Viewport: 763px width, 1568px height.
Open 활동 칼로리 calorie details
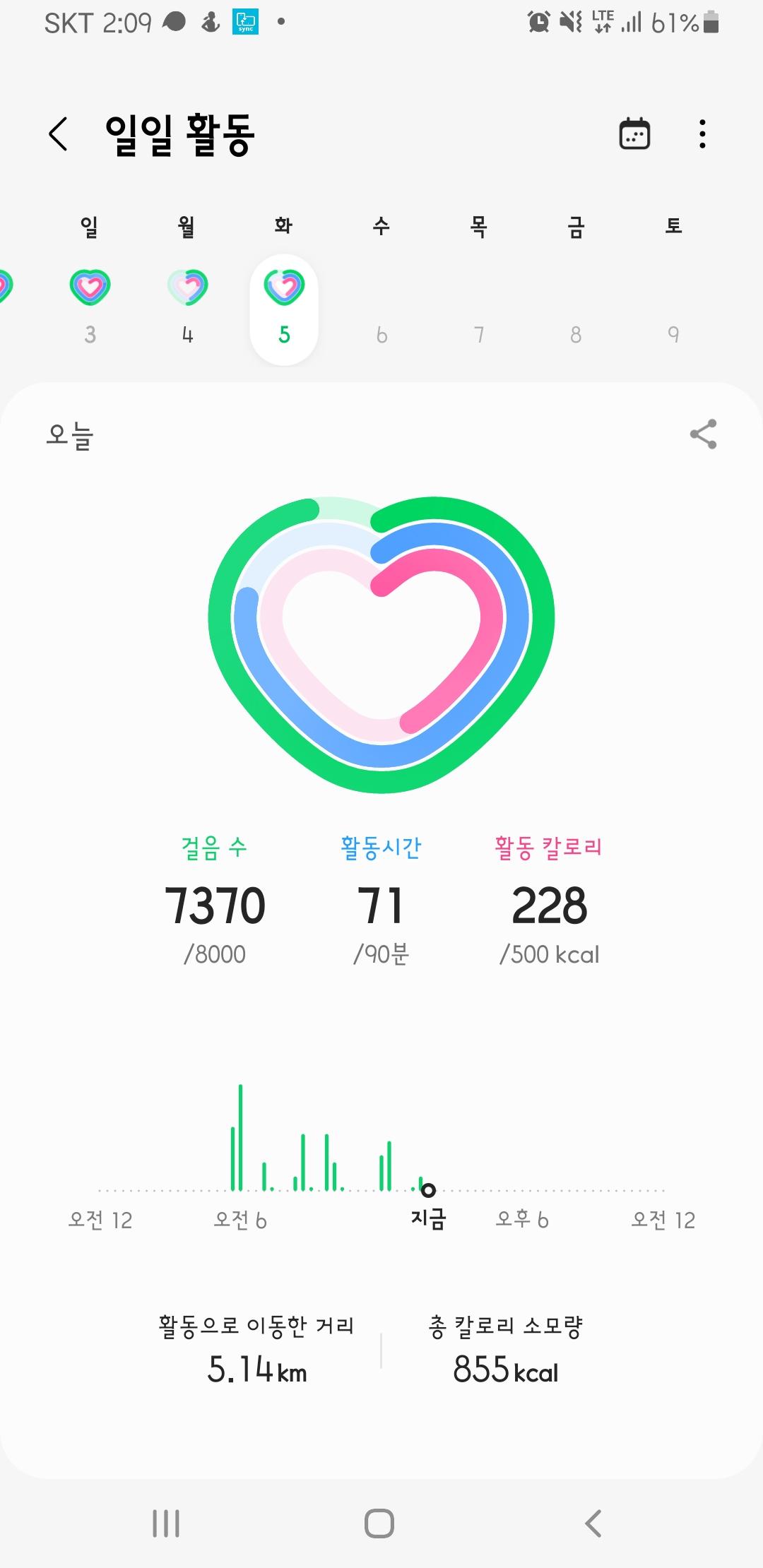549,901
